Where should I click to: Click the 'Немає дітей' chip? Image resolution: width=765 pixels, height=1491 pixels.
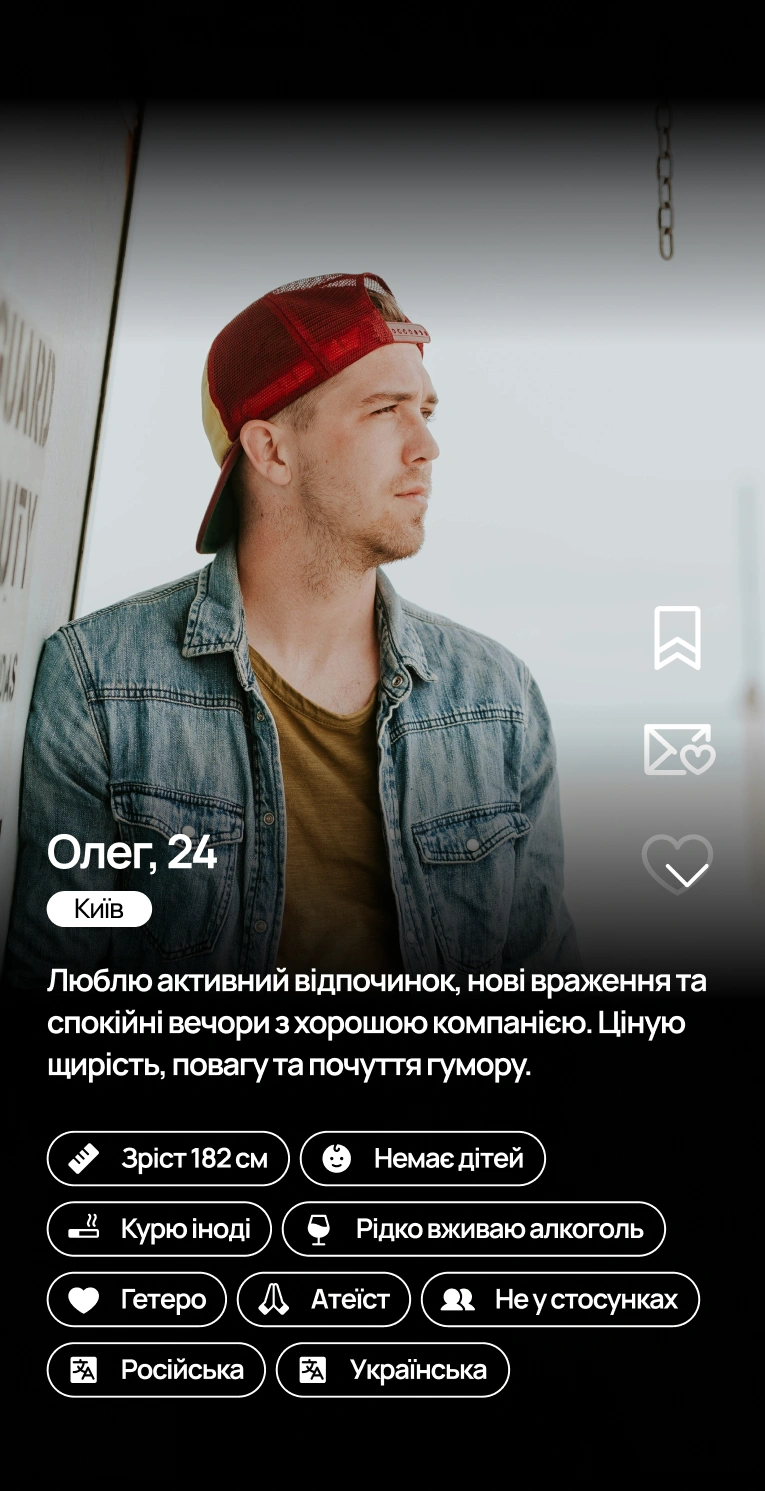pos(422,1158)
